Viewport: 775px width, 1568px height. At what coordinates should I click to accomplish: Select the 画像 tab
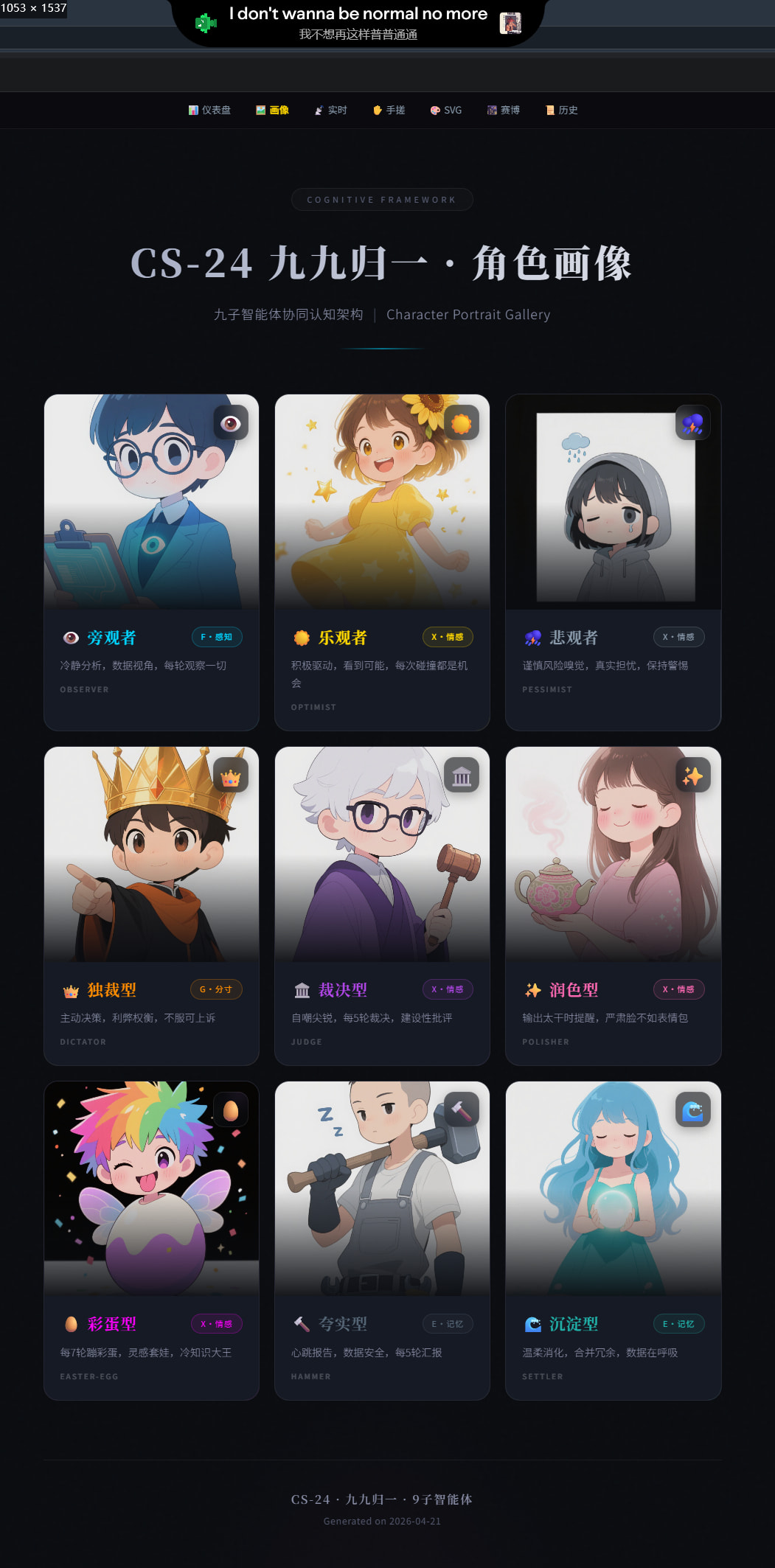272,111
